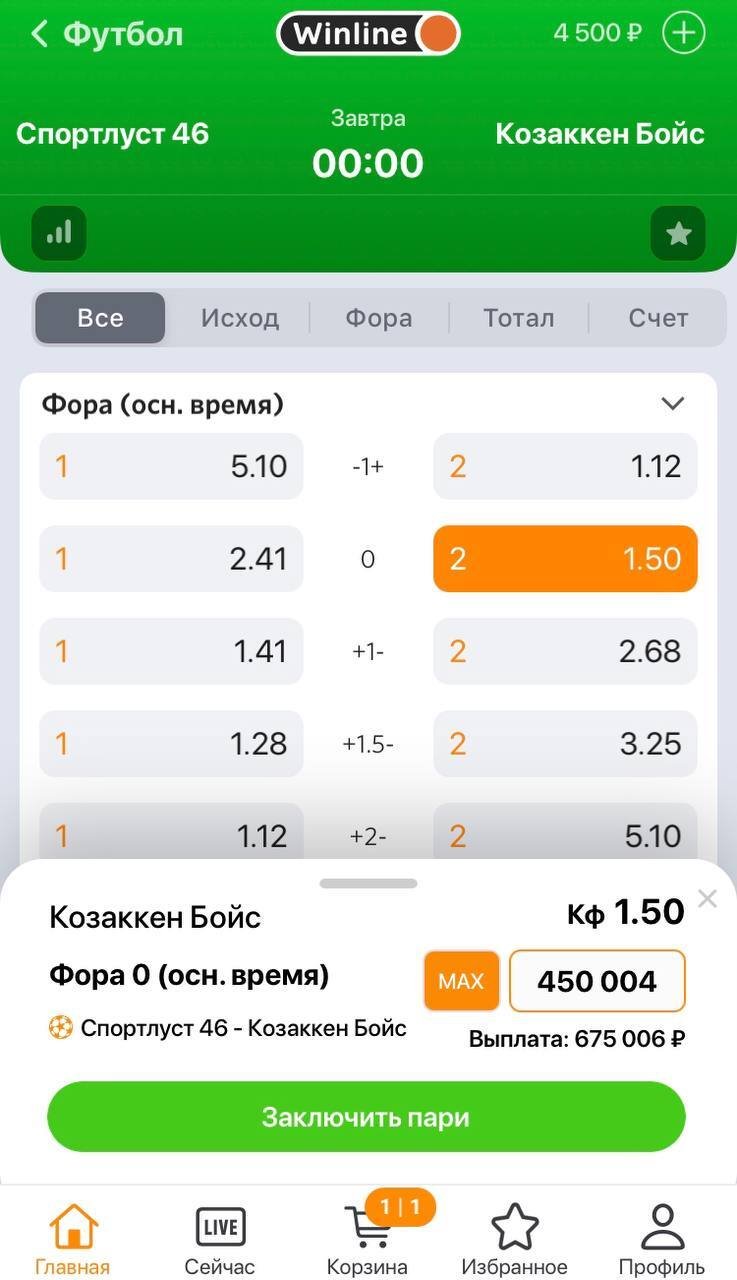Open match statistics chart icon

[x=59, y=233]
